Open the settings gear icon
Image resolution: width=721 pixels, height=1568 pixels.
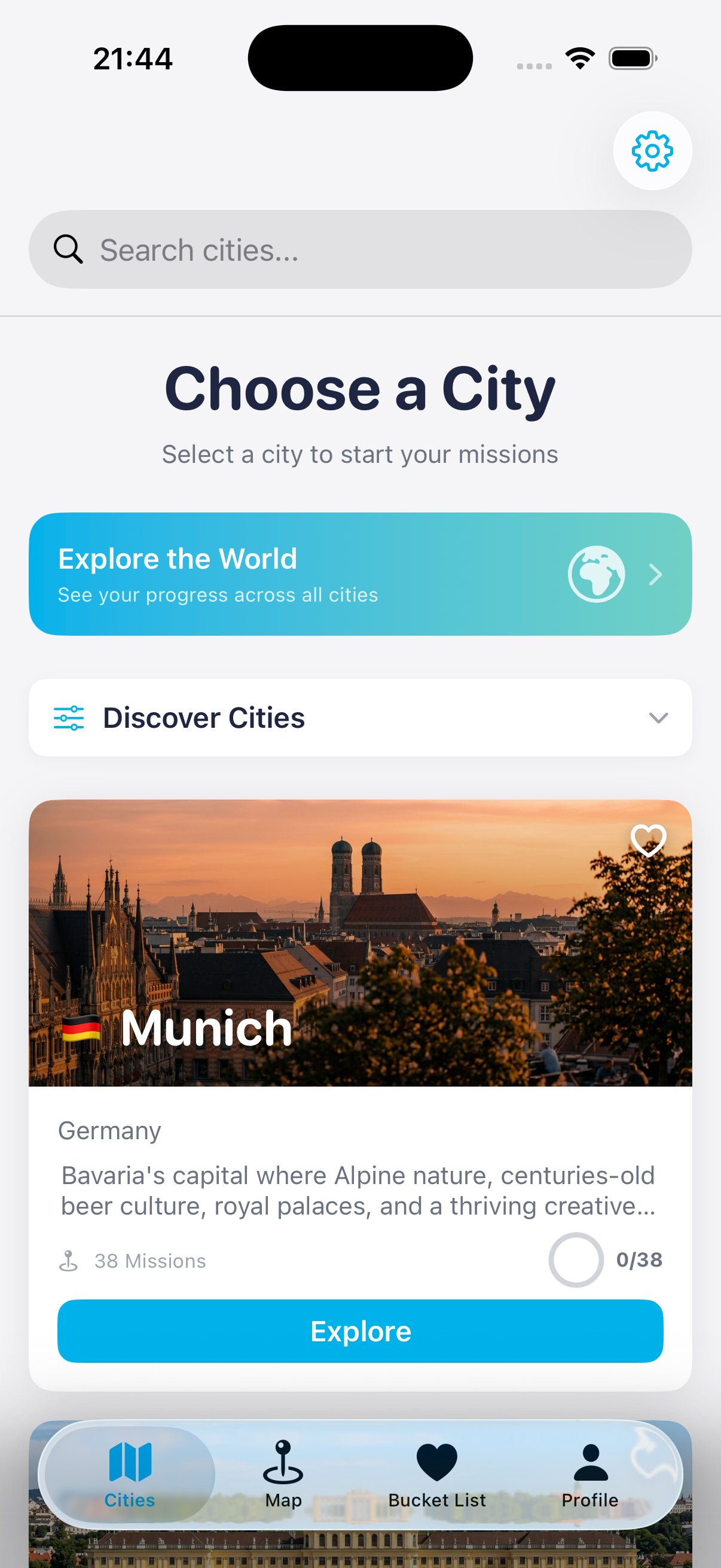[x=652, y=151]
